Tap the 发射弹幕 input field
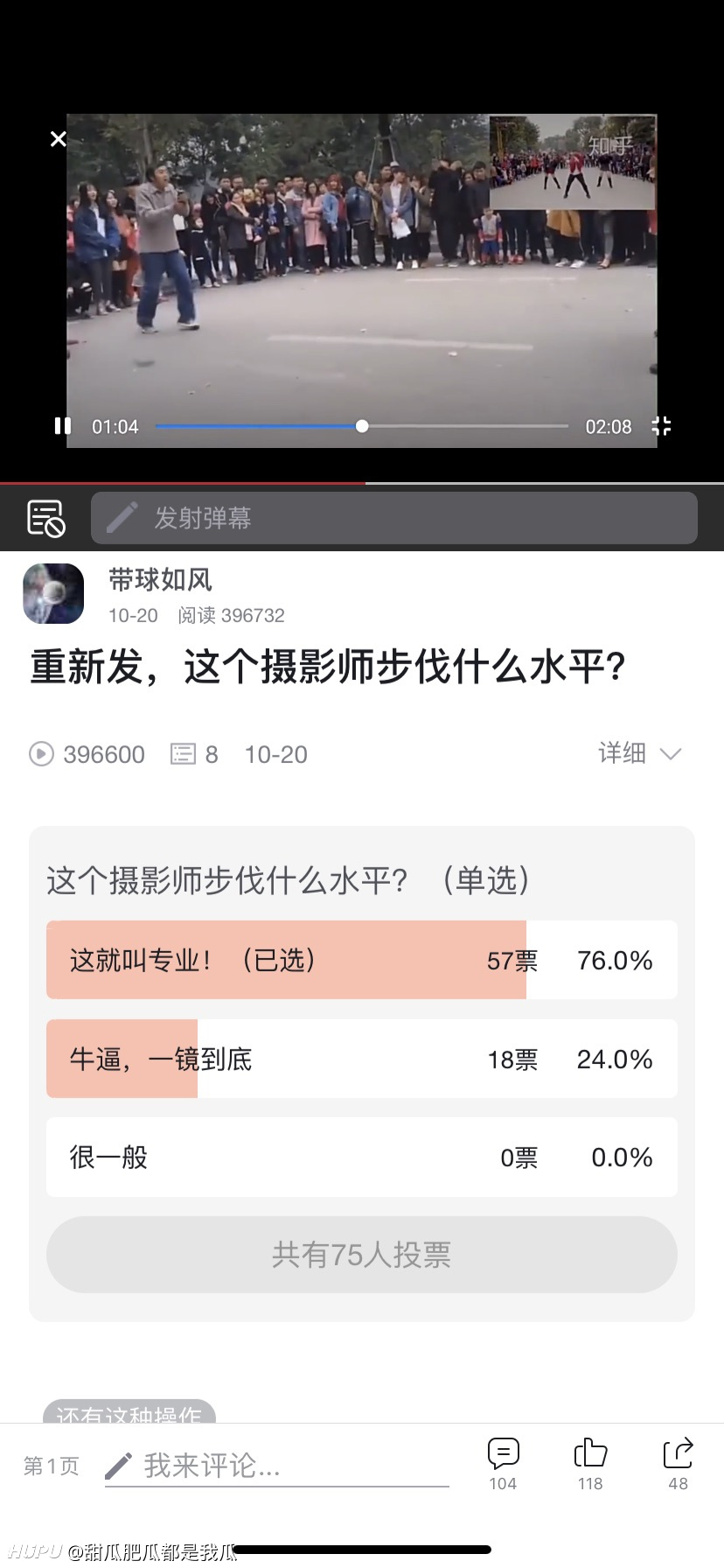 (x=394, y=518)
